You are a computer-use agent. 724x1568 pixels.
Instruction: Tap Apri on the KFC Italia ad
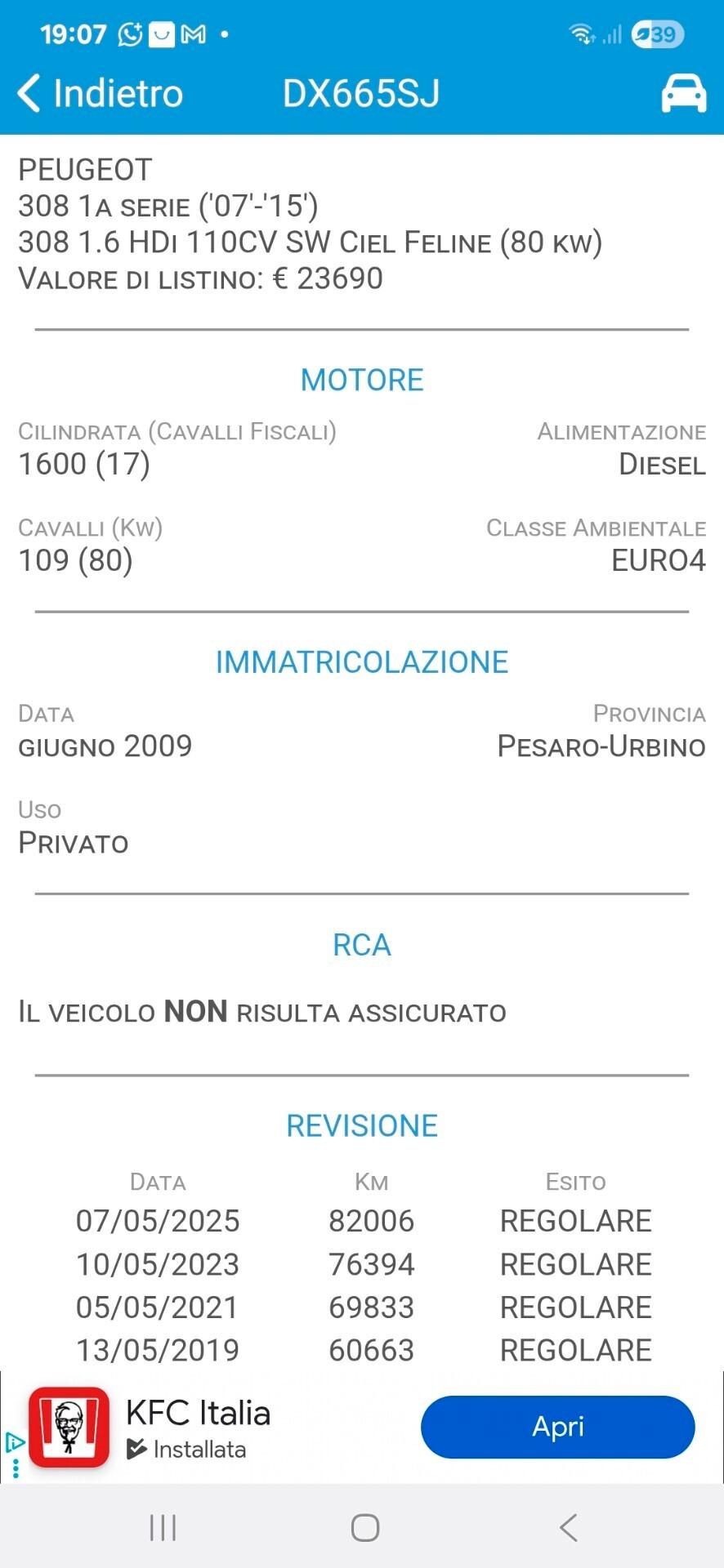click(557, 1427)
